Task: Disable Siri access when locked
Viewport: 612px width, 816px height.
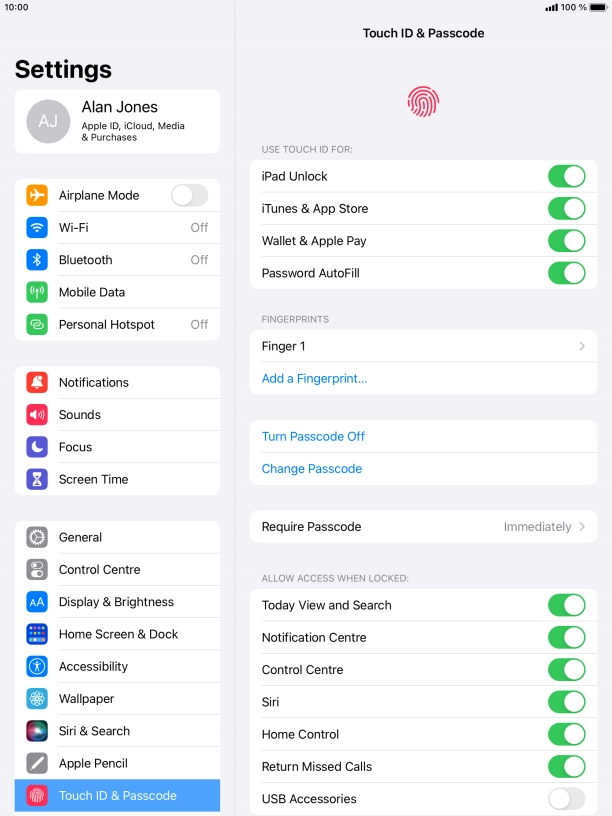Action: (x=566, y=702)
